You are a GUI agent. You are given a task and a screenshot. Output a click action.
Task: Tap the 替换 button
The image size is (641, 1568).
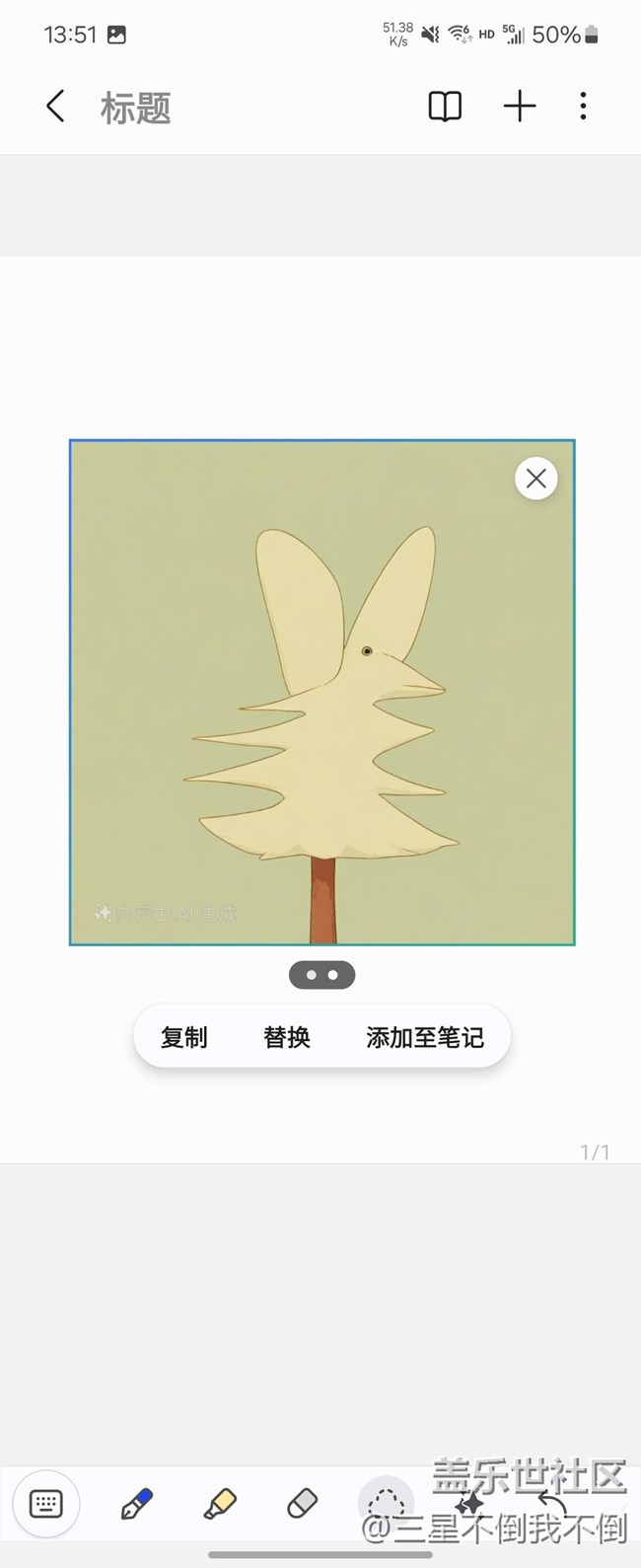pos(287,1037)
